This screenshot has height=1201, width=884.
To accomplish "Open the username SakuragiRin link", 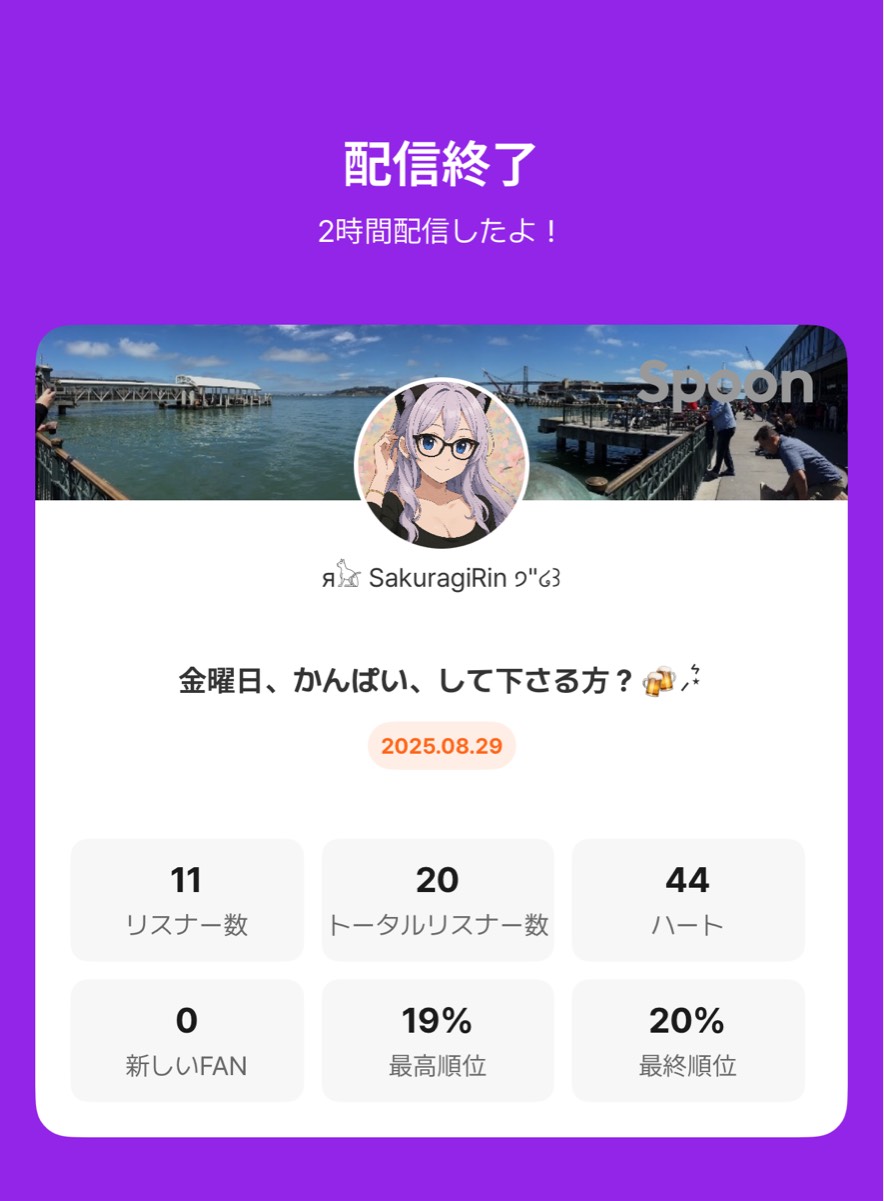I will (x=441, y=578).
